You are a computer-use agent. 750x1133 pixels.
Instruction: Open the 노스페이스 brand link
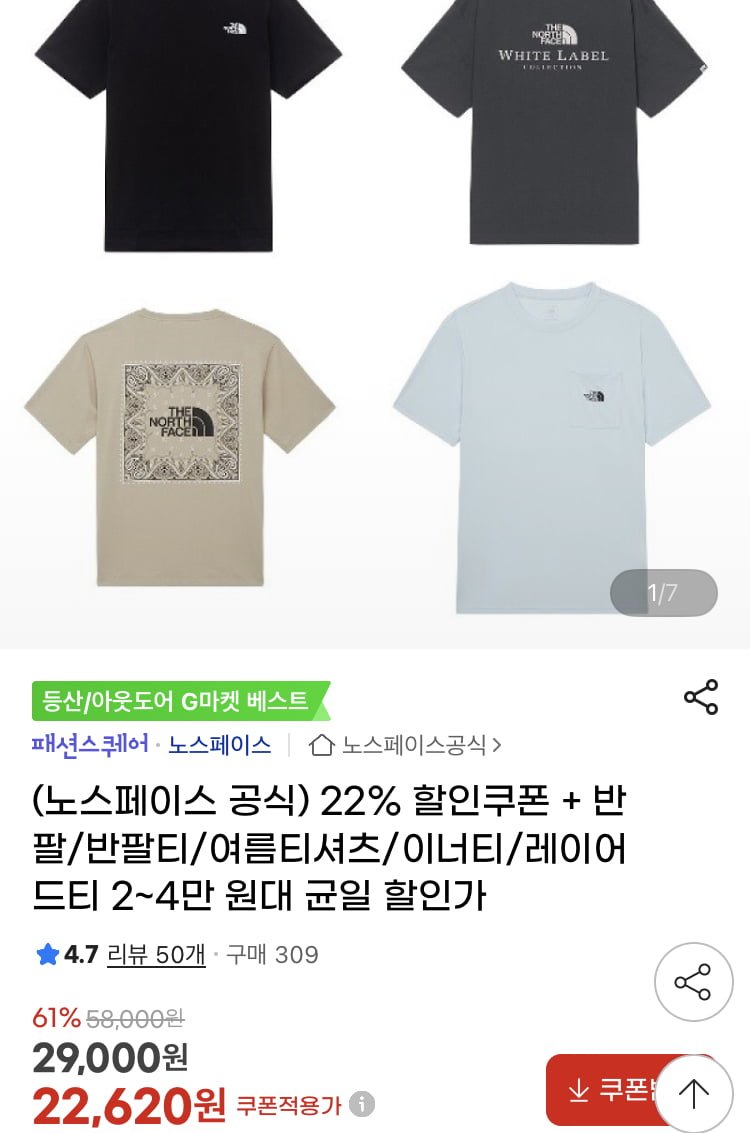(x=219, y=744)
